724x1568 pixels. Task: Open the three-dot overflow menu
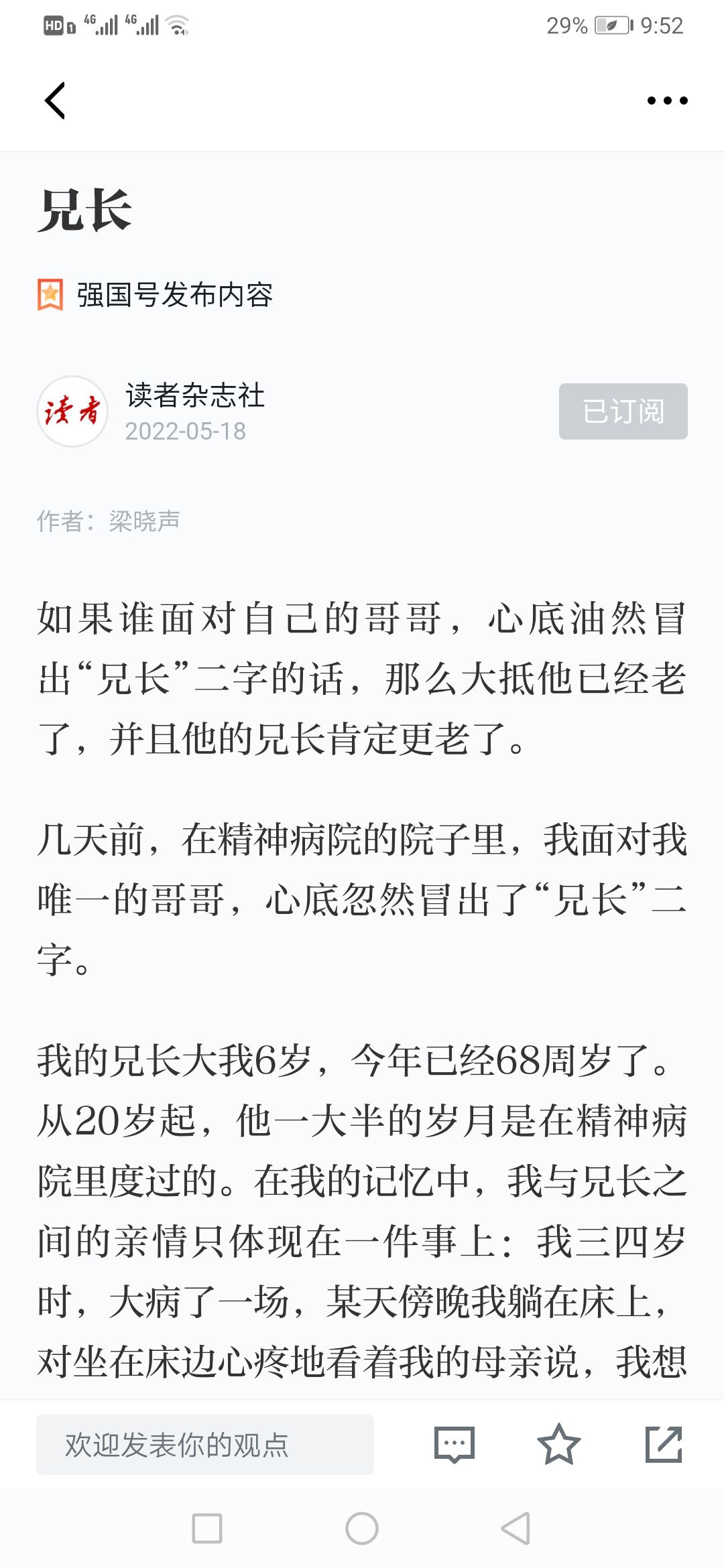pos(667,101)
